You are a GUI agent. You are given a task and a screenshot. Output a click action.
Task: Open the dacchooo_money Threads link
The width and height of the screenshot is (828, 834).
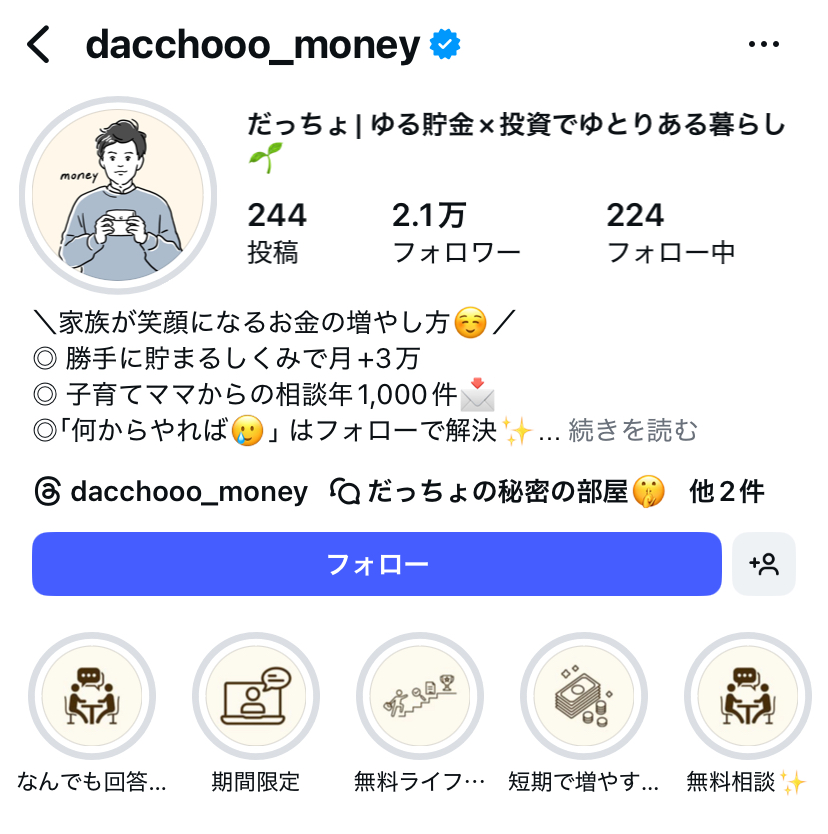click(x=171, y=492)
